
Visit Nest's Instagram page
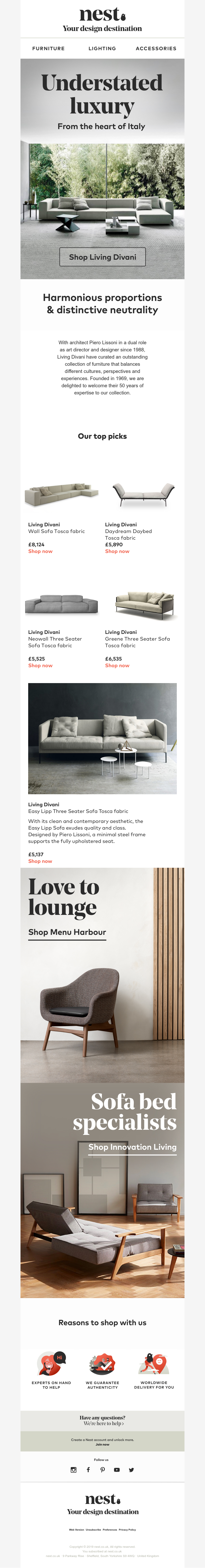click(x=74, y=1470)
